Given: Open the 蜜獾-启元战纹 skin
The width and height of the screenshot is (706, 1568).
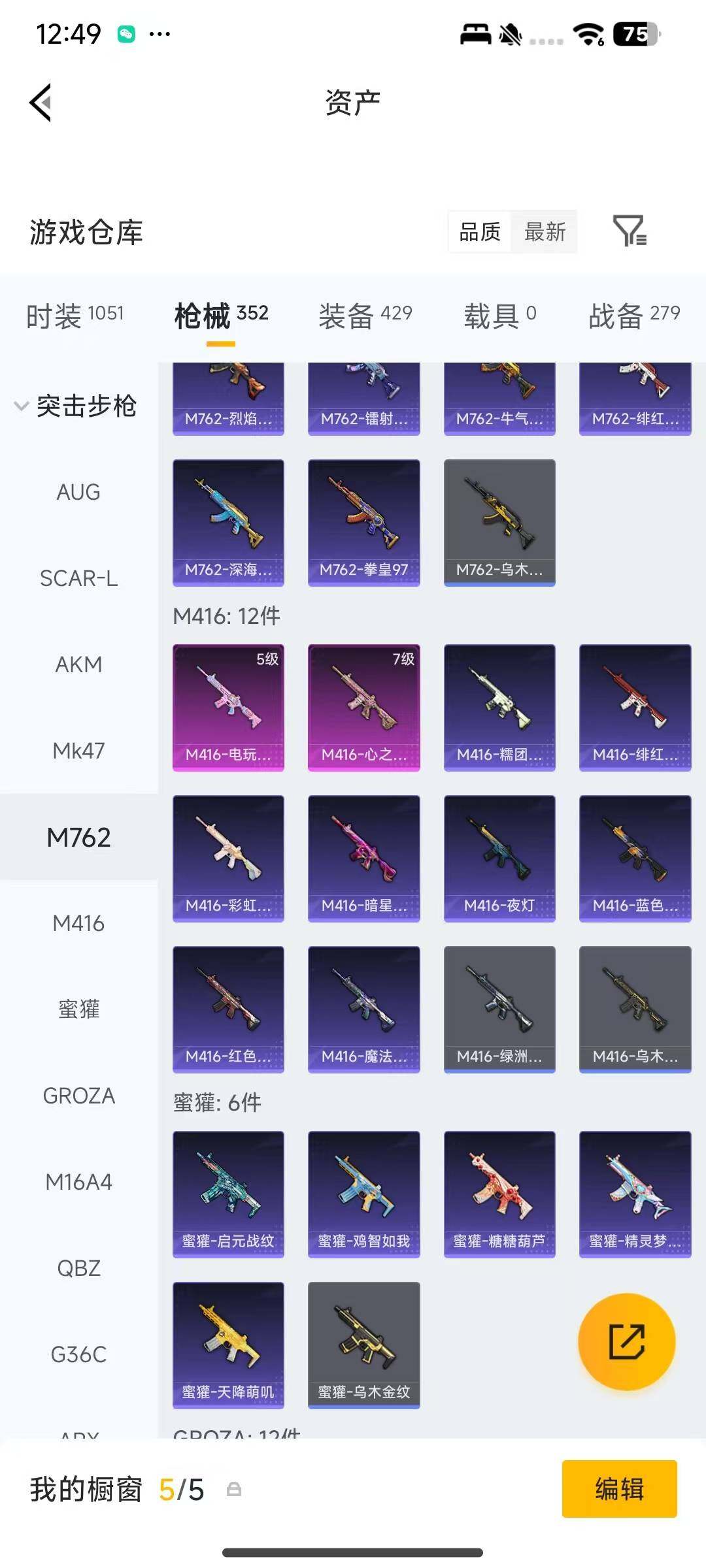Looking at the screenshot, I should [228, 1194].
